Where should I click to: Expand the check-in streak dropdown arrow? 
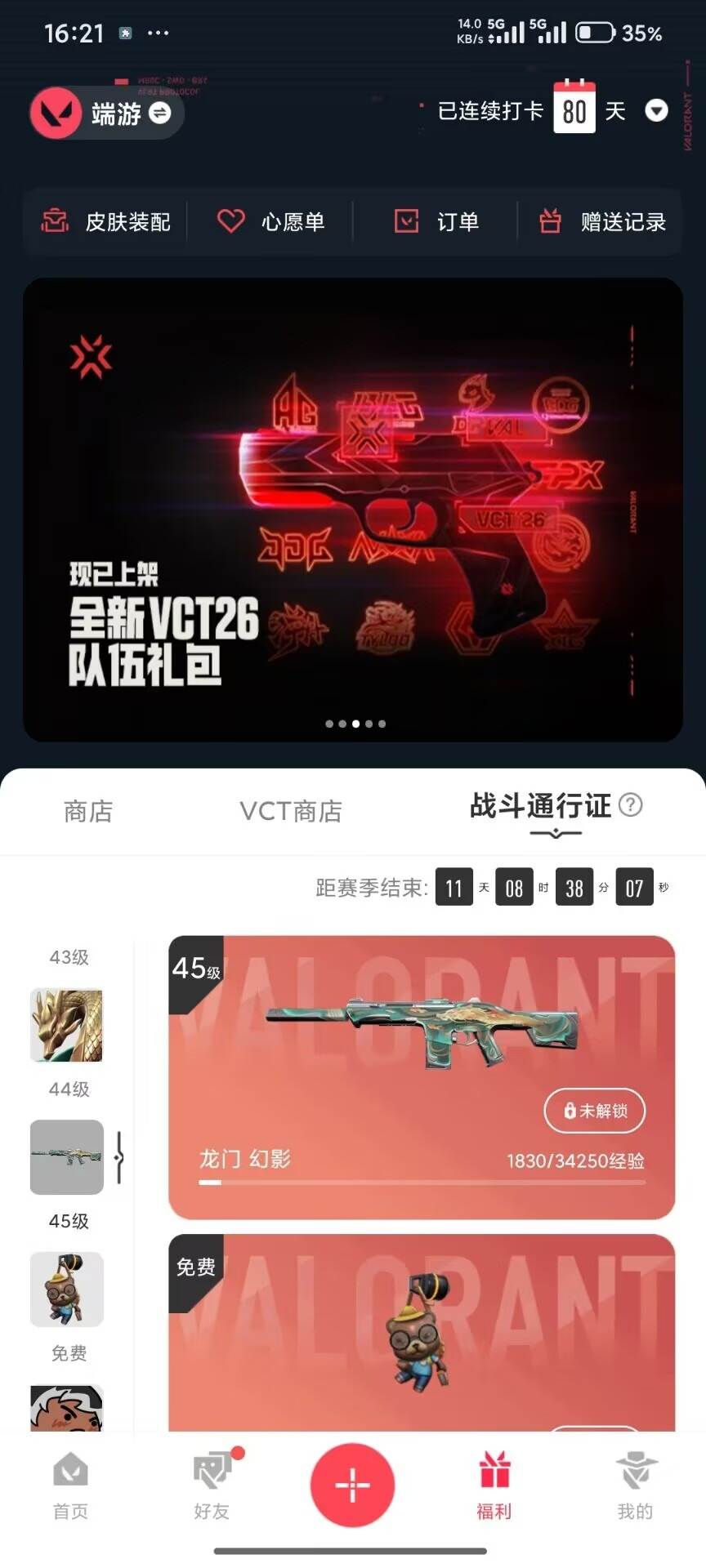tap(655, 110)
